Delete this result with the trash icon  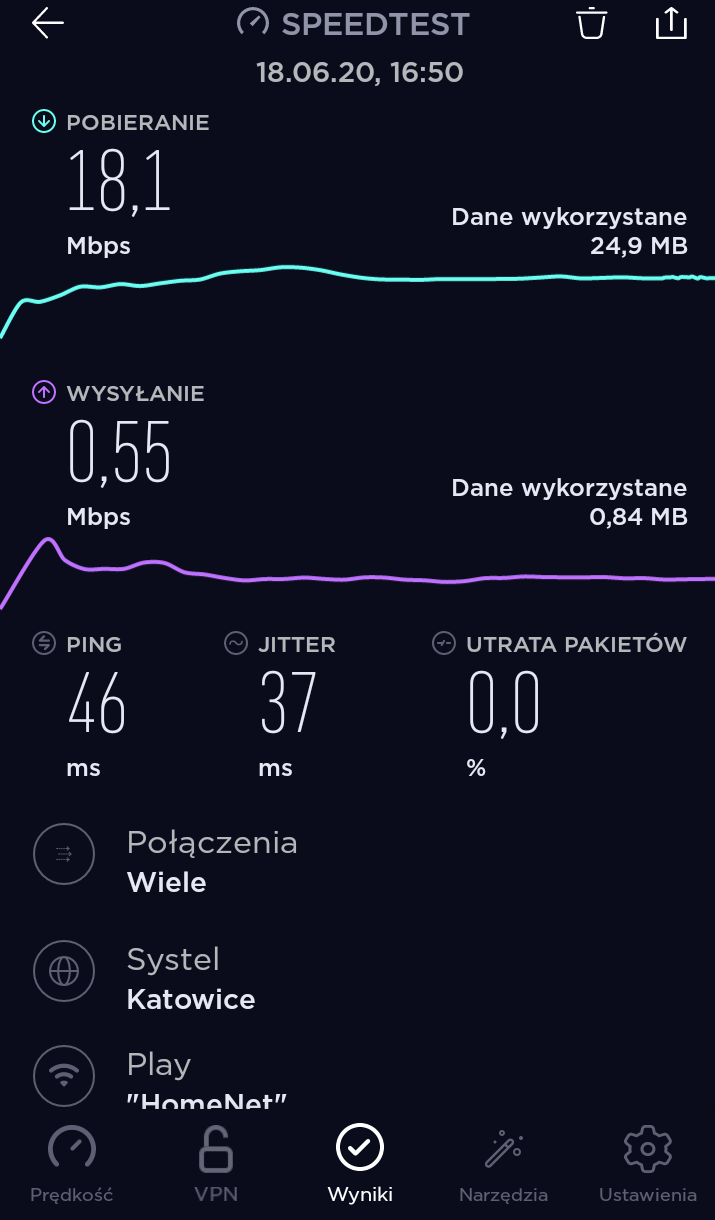592,24
